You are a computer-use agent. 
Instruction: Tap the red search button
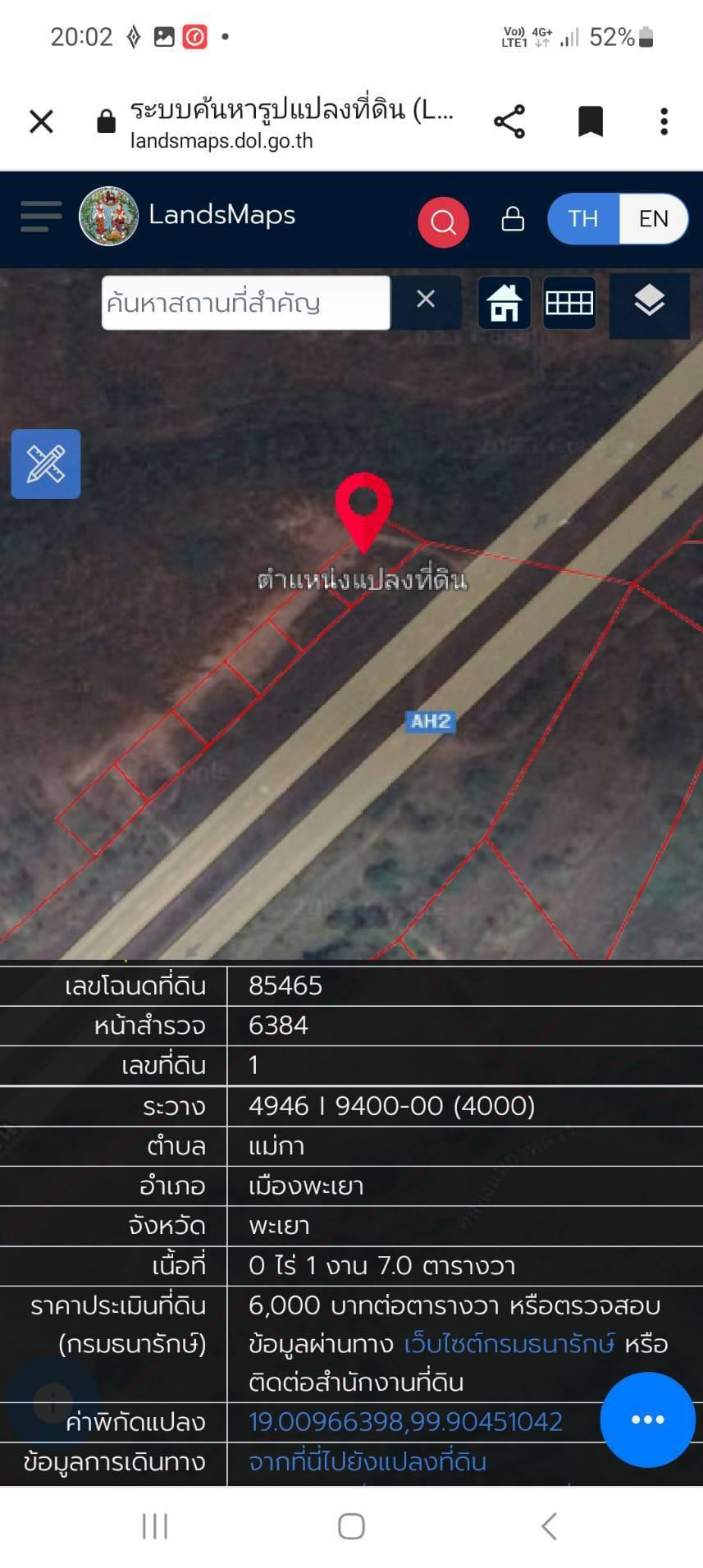coord(443,222)
